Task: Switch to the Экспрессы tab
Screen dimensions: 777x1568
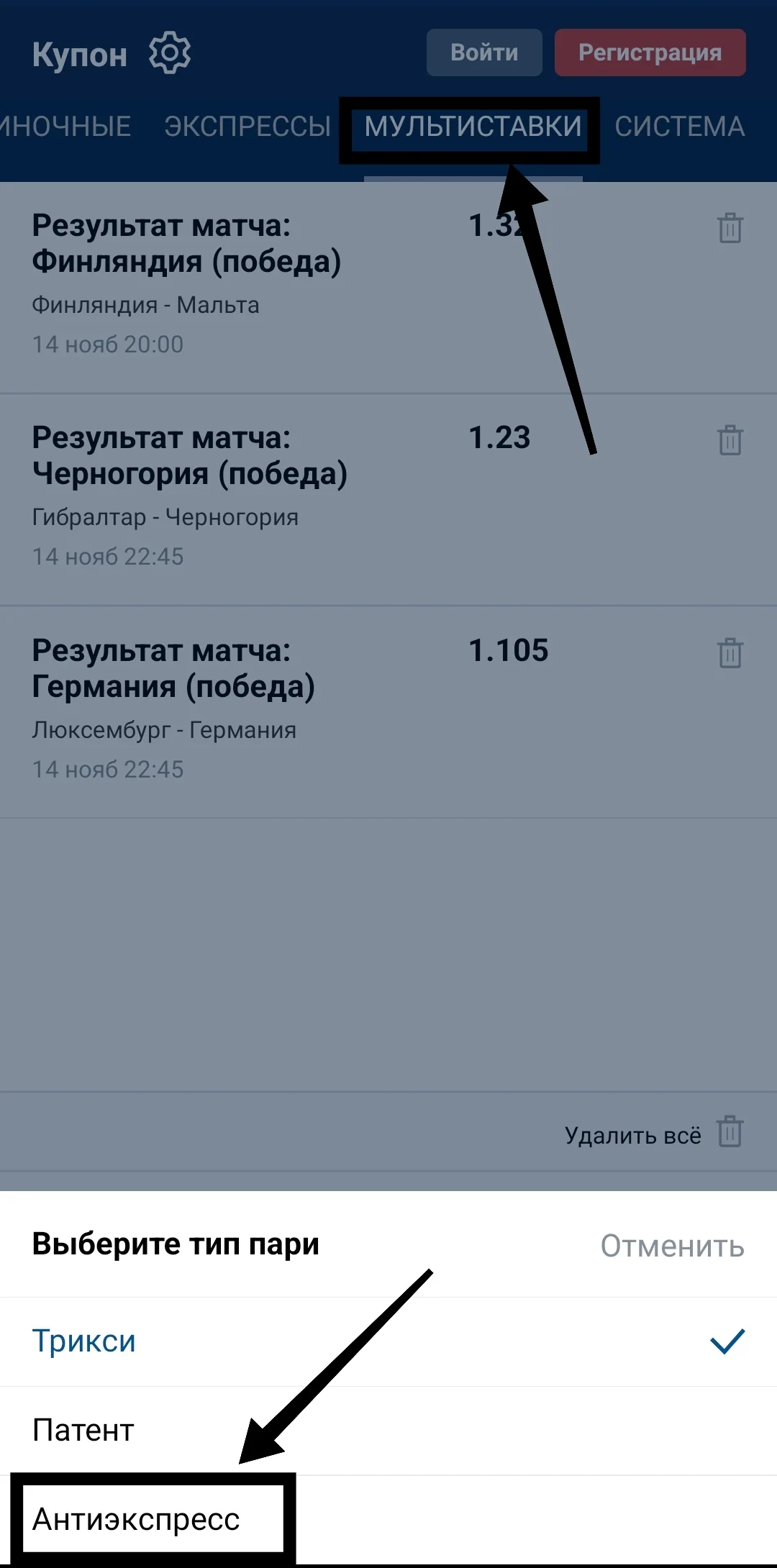Action: pos(247,127)
